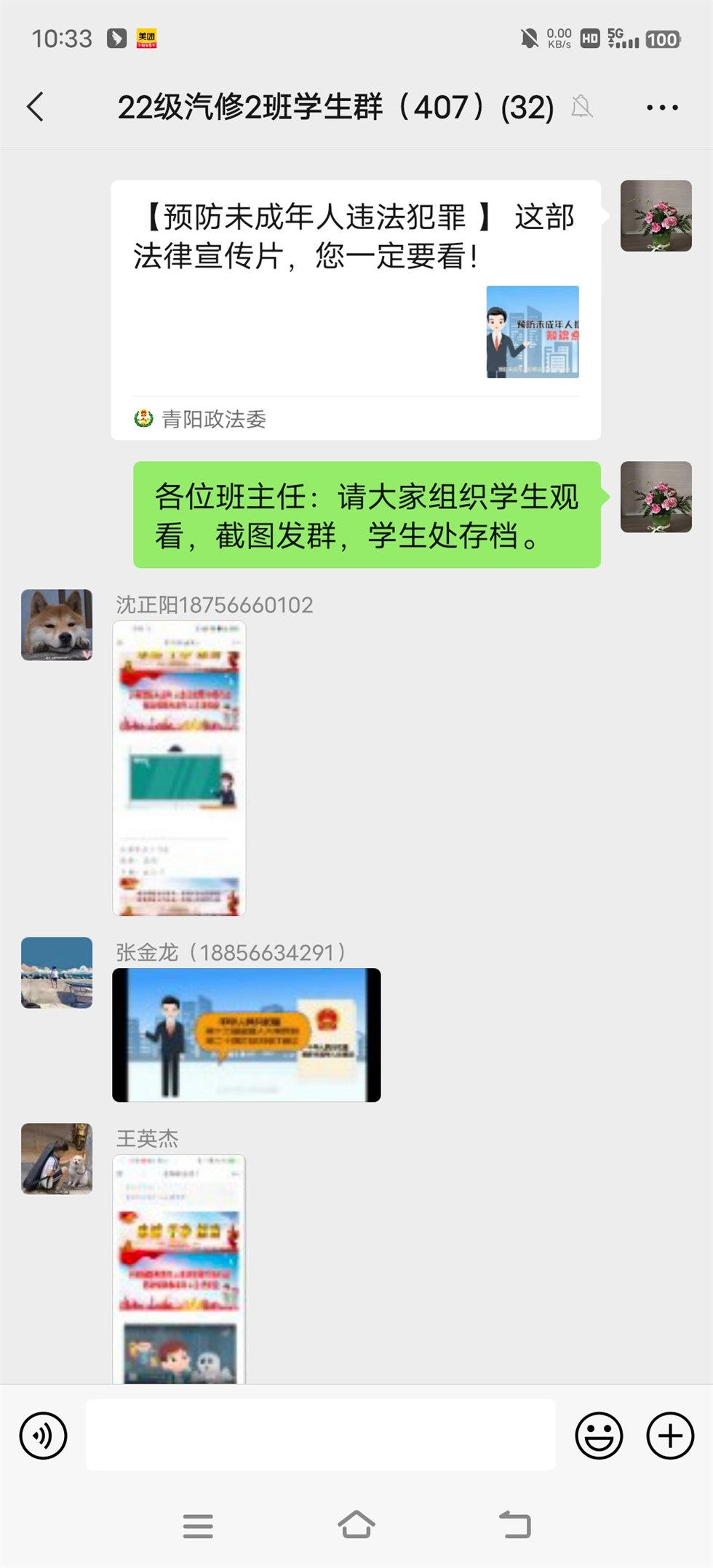The width and height of the screenshot is (713, 1568).
Task: View 张金龙's shared video screenshot
Action: [246, 1034]
